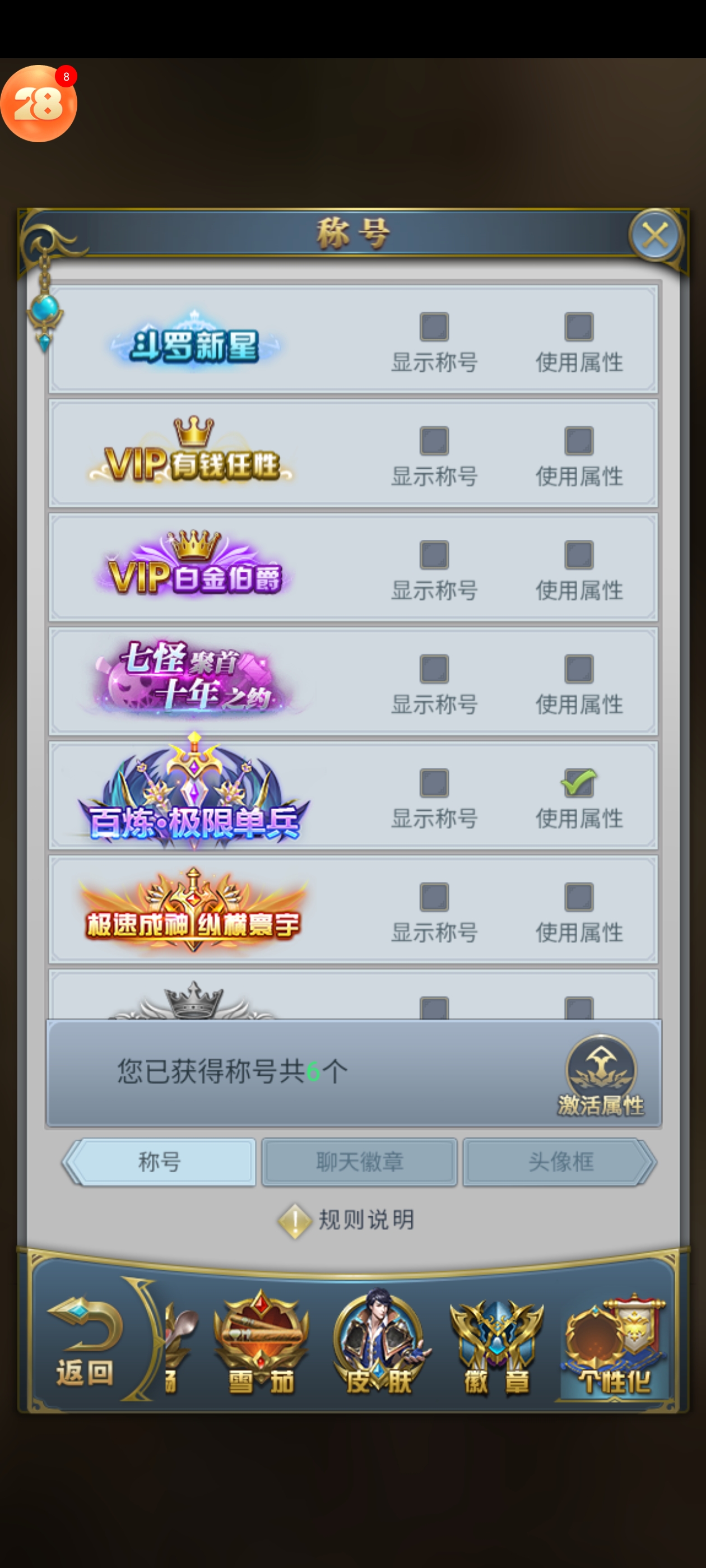Viewport: 706px width, 1568px height.
Task: Check 使用属性 for 斗罗新星
Action: tap(579, 327)
